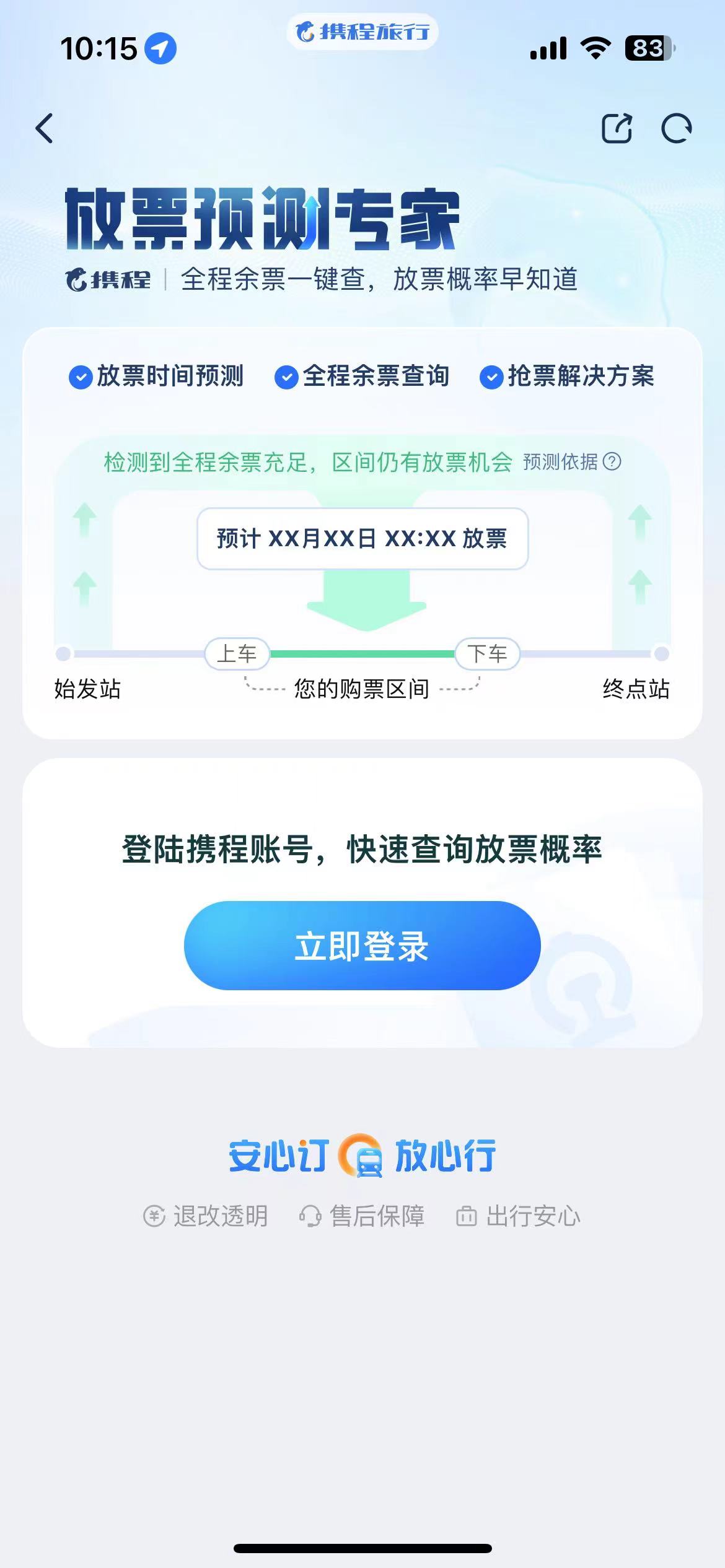Tap the 安心订放心行 banner
This screenshot has height=1568, width=725.
click(x=362, y=1158)
